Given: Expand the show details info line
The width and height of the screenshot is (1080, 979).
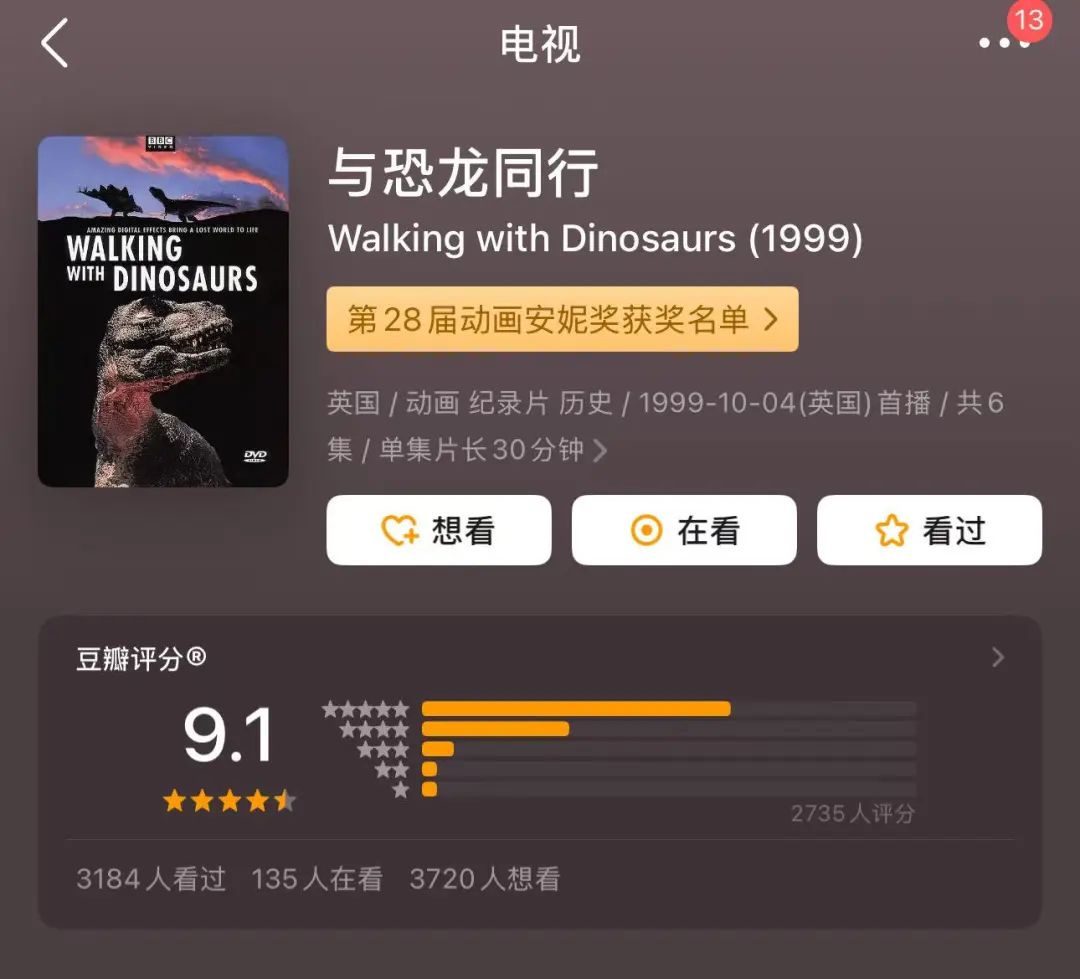Looking at the screenshot, I should pyautogui.click(x=600, y=451).
